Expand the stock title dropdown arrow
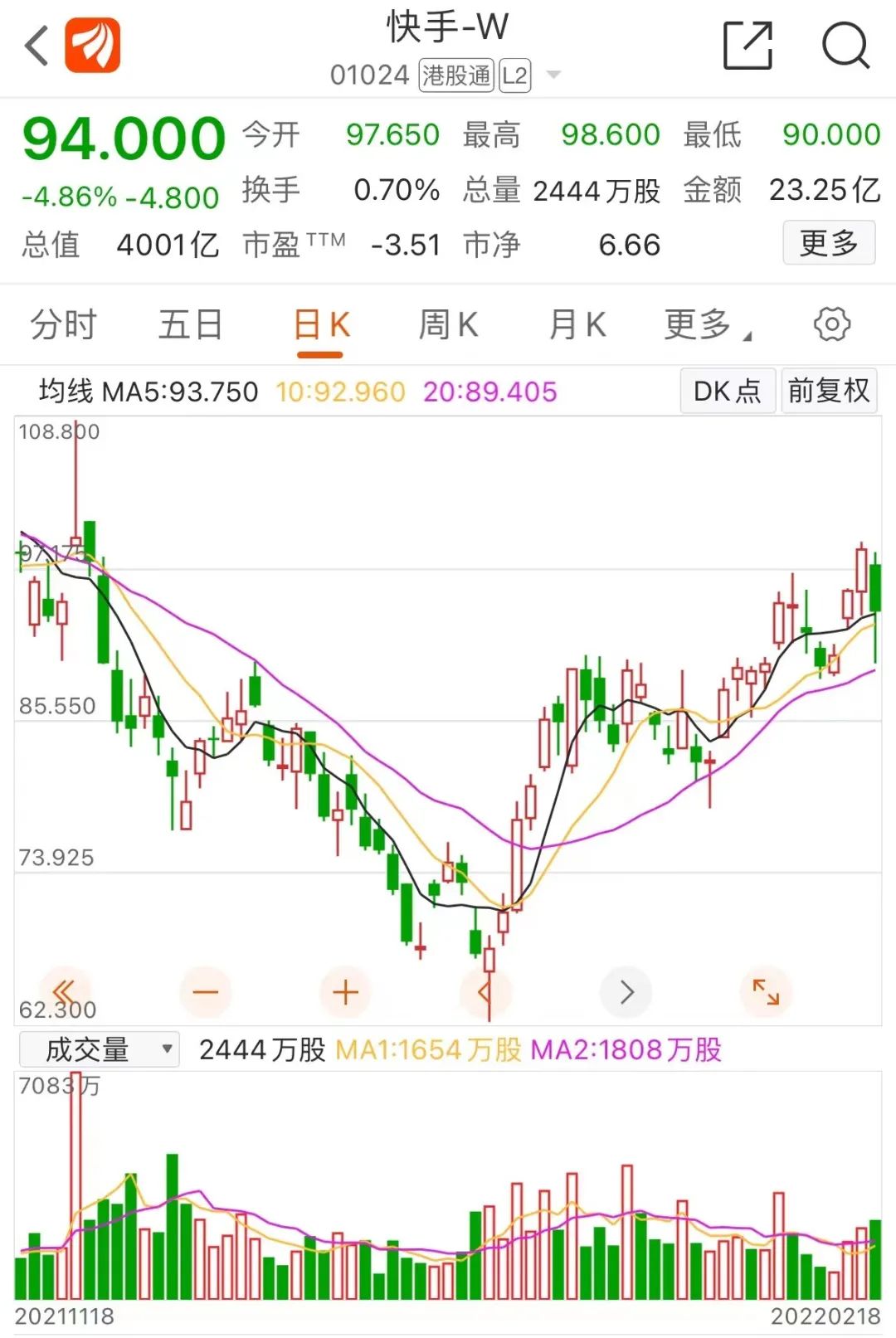 point(553,75)
